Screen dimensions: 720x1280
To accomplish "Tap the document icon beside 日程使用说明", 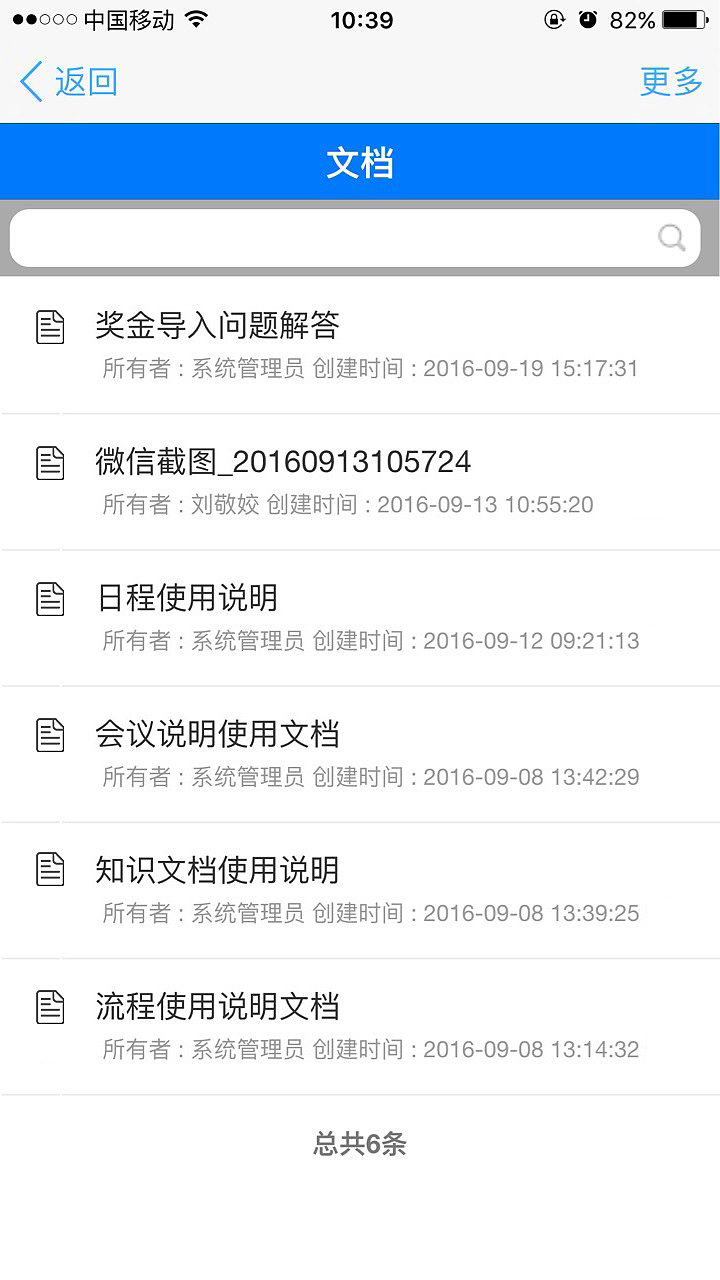I will pyautogui.click(x=49, y=596).
